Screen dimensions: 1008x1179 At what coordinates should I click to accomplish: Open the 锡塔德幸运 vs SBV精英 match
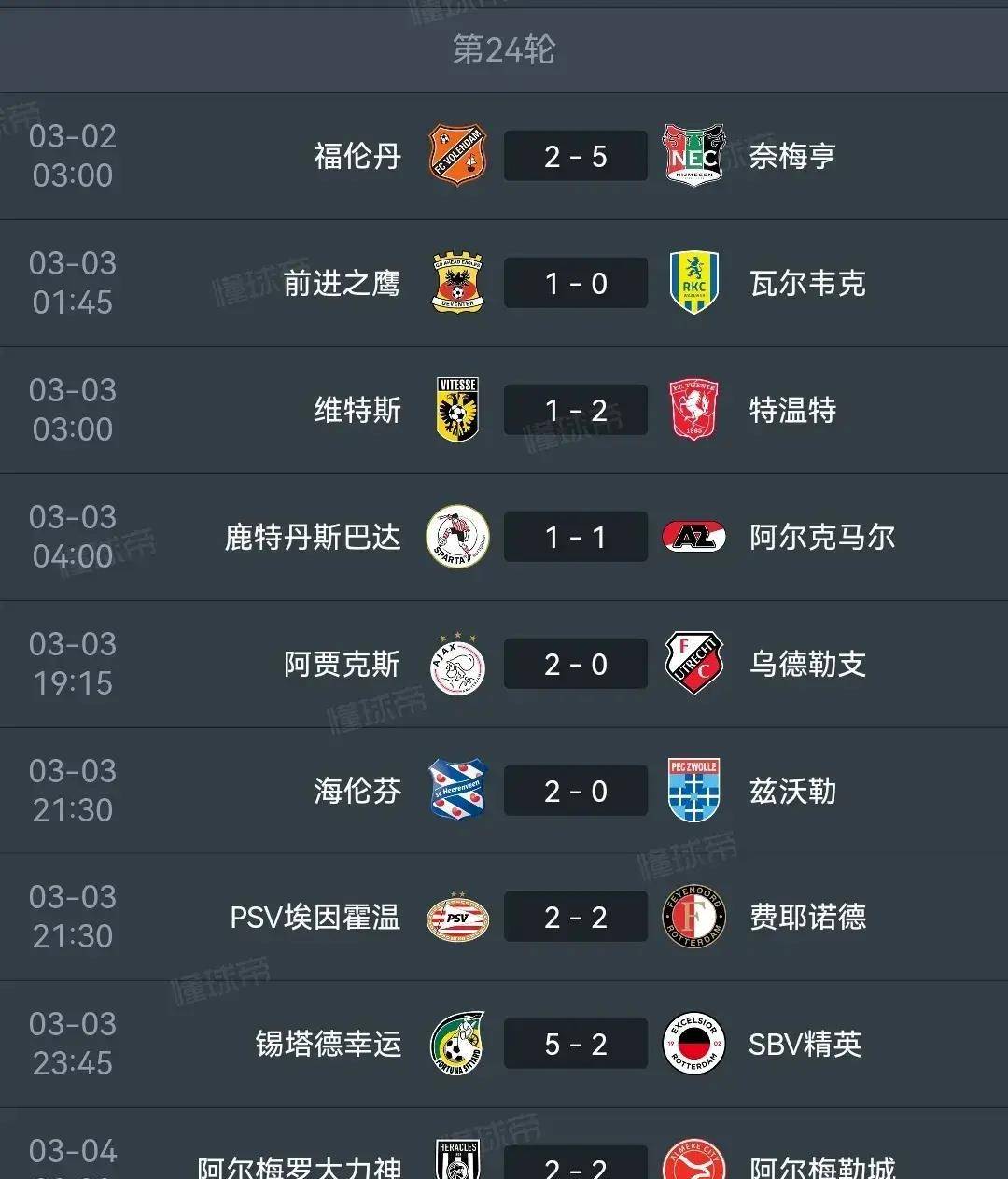pos(575,1044)
